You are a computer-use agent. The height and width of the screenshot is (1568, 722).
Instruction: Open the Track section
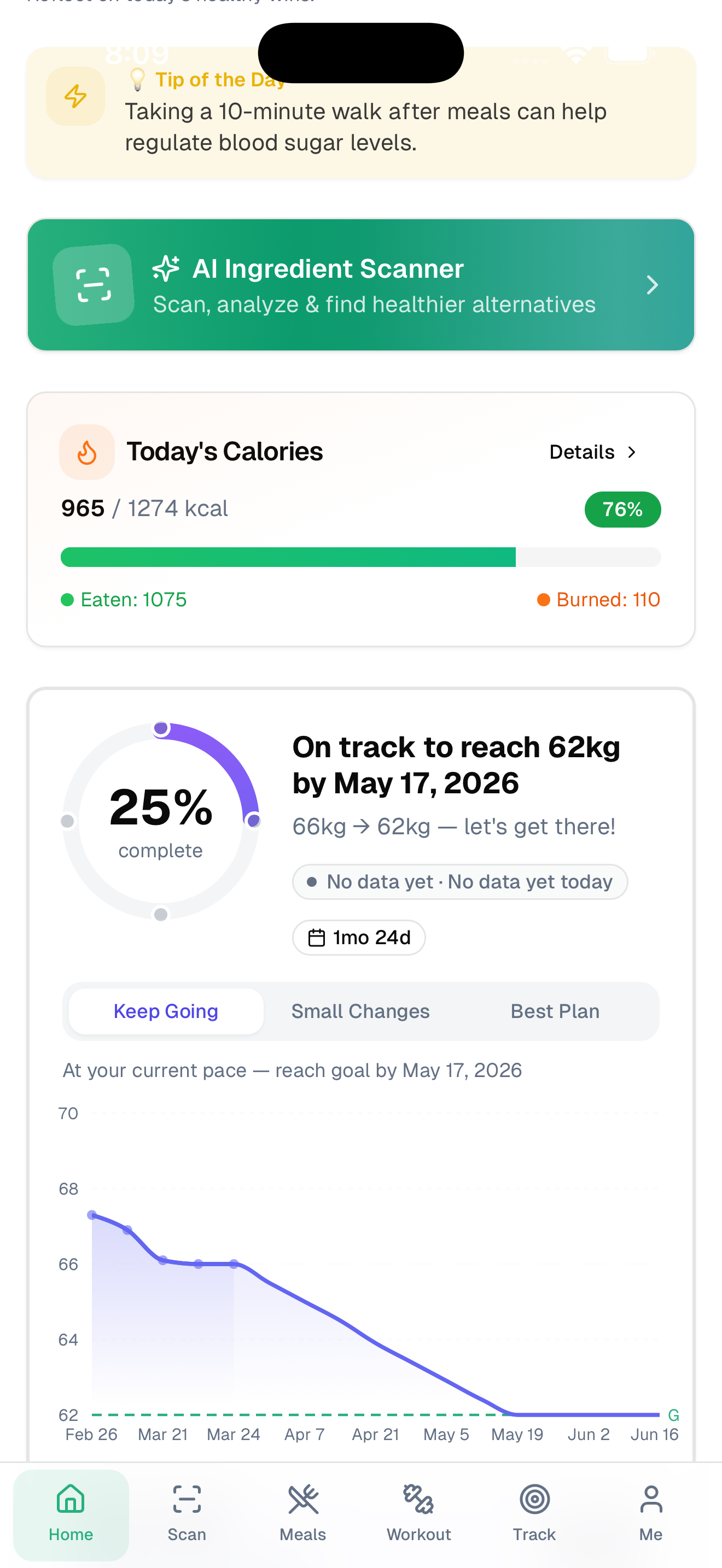534,1510
